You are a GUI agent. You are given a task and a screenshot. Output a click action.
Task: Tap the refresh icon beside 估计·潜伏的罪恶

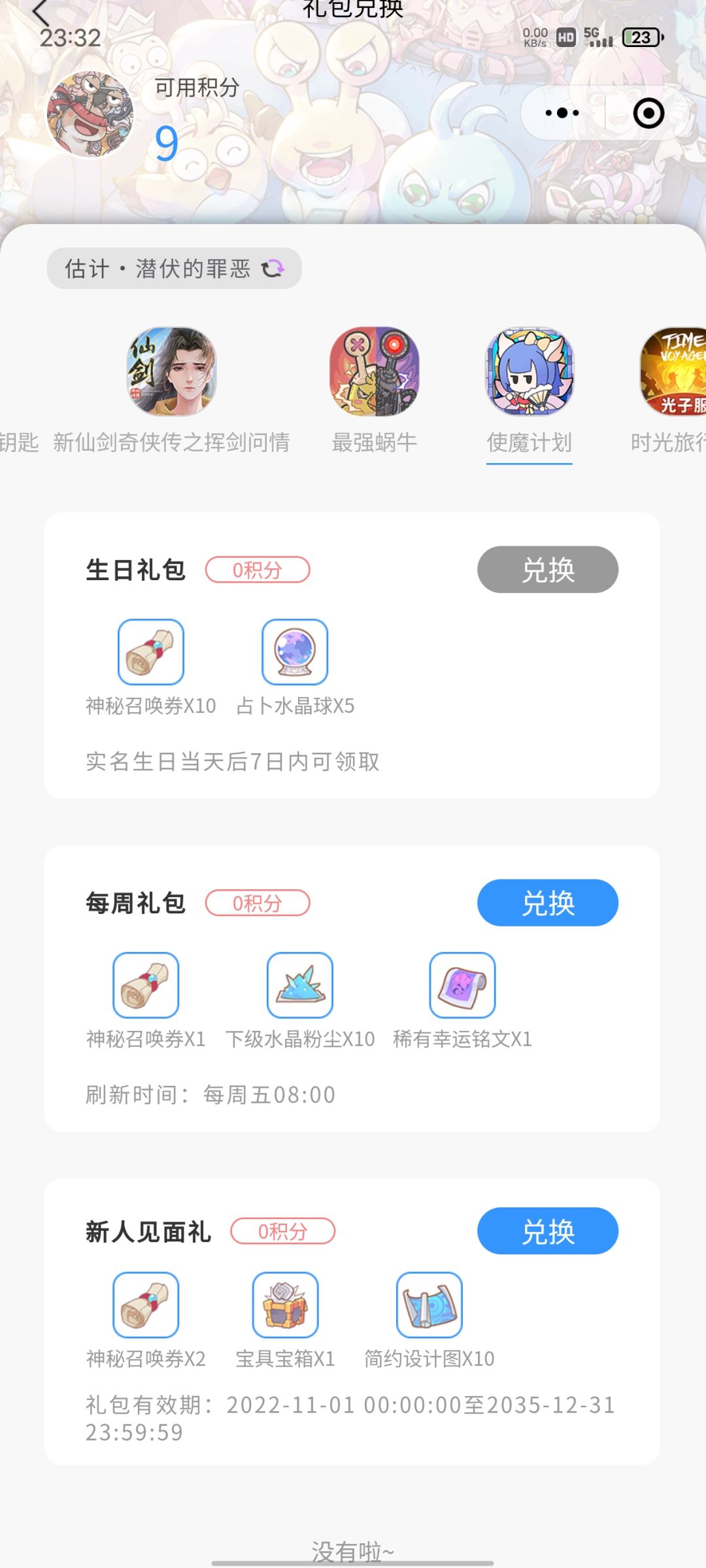(275, 268)
